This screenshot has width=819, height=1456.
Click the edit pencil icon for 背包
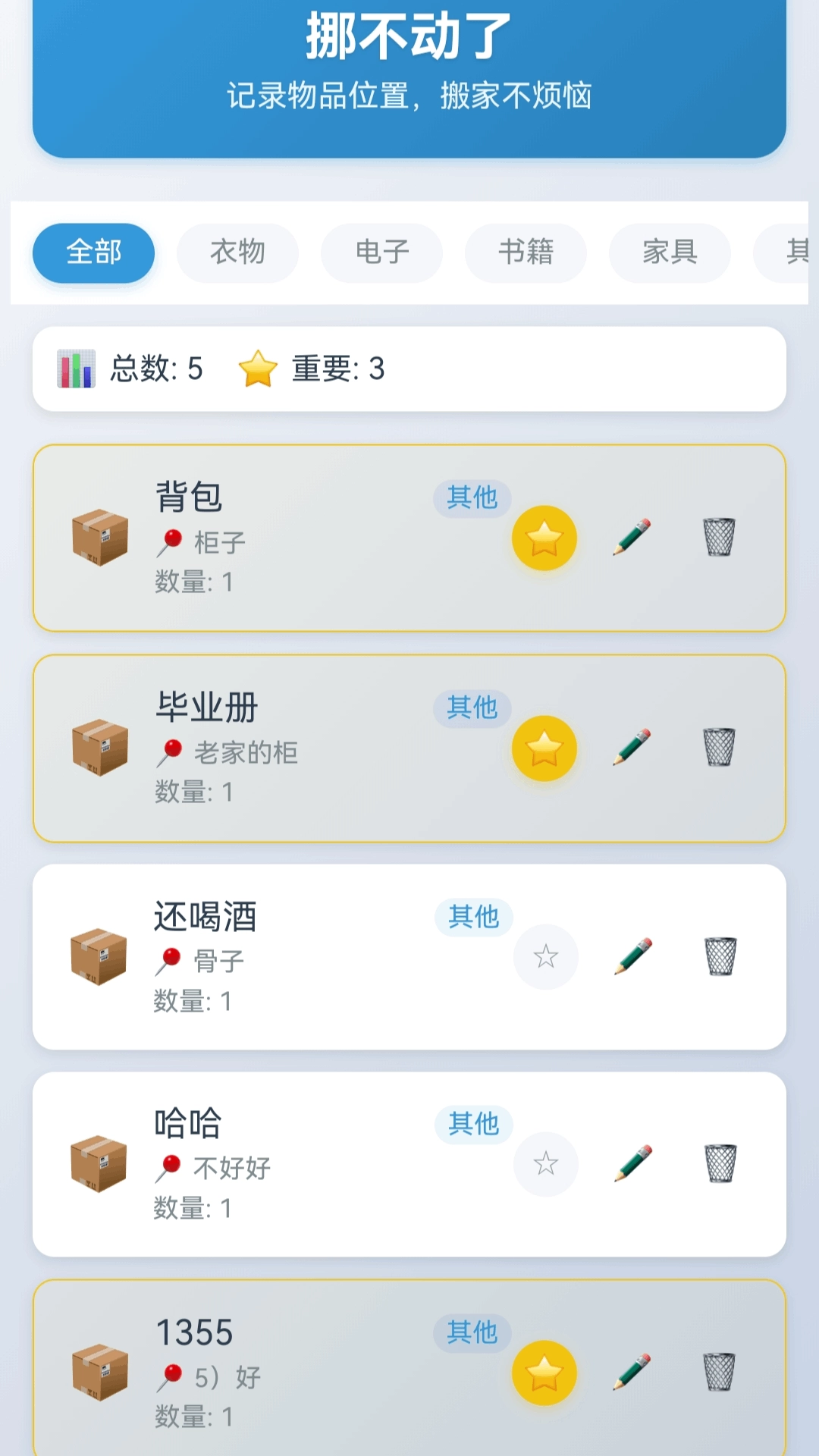632,539
